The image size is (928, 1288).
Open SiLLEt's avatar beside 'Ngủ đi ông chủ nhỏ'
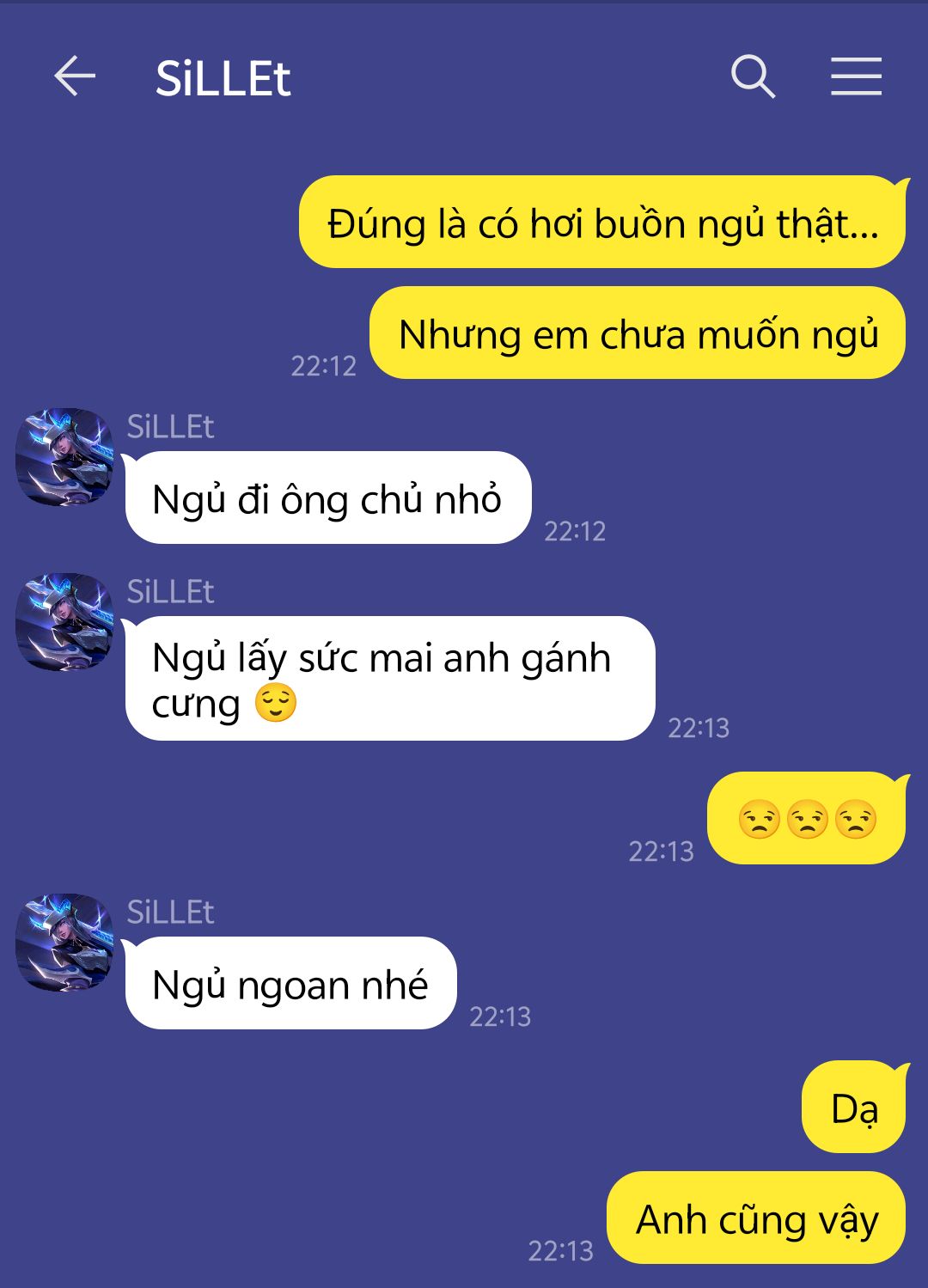64,457
